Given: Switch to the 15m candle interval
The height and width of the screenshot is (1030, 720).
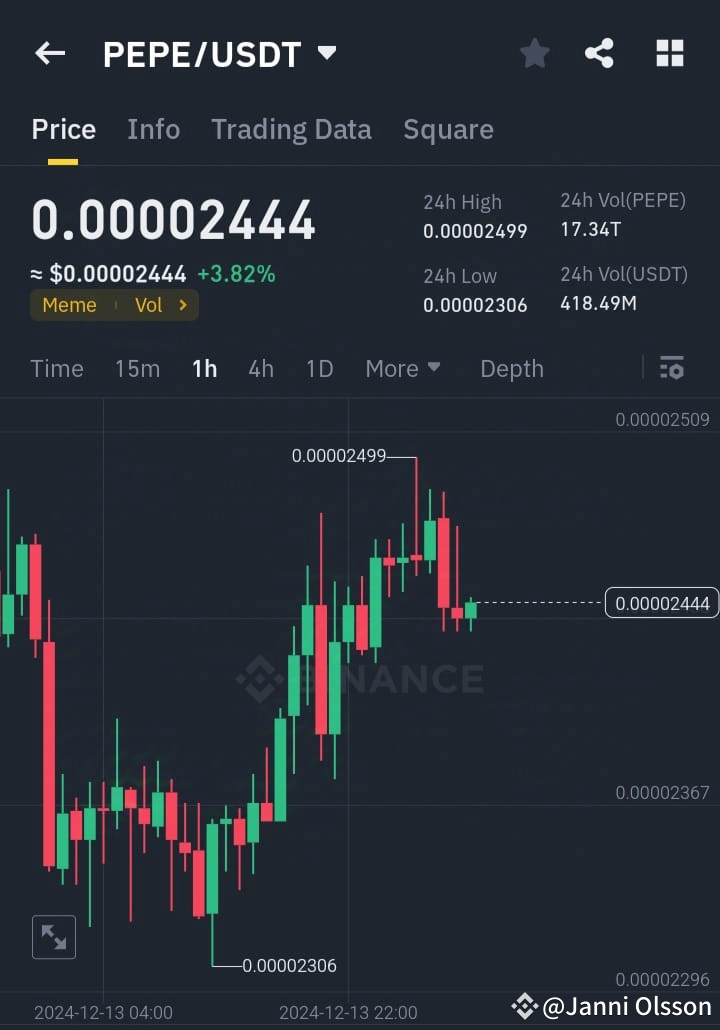Looking at the screenshot, I should tap(137, 368).
